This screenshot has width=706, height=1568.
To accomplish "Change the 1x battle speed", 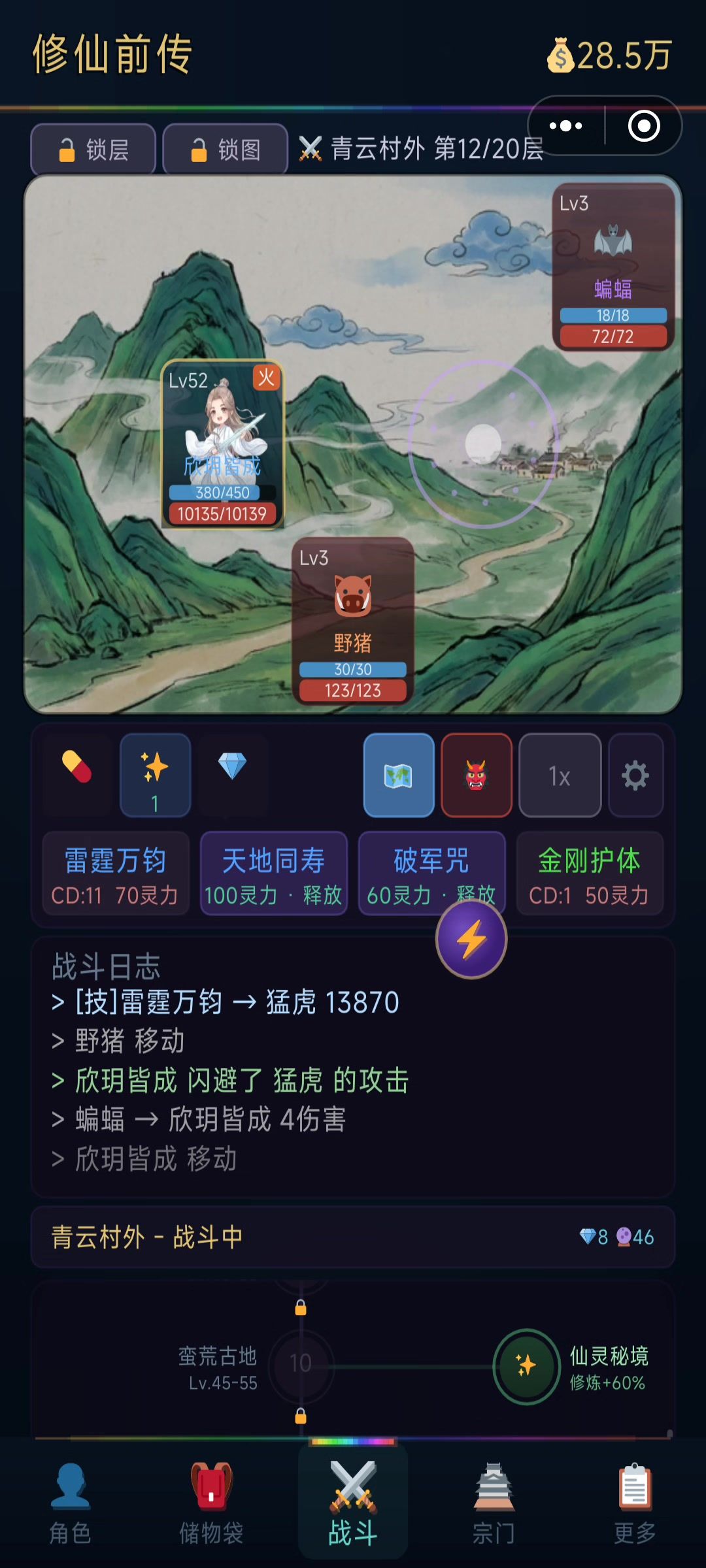I will tap(560, 776).
